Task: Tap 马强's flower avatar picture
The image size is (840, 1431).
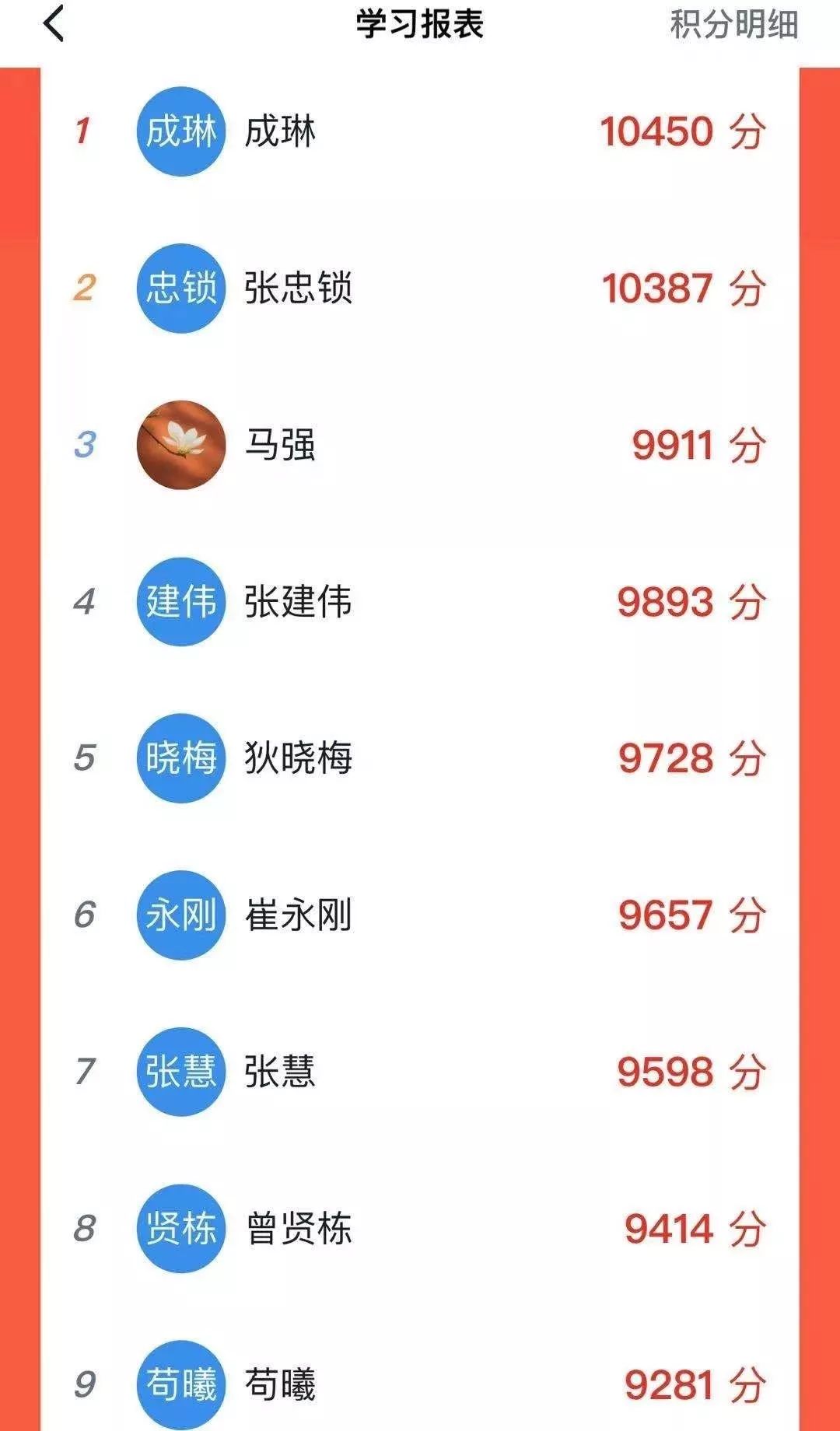Action: pos(180,444)
